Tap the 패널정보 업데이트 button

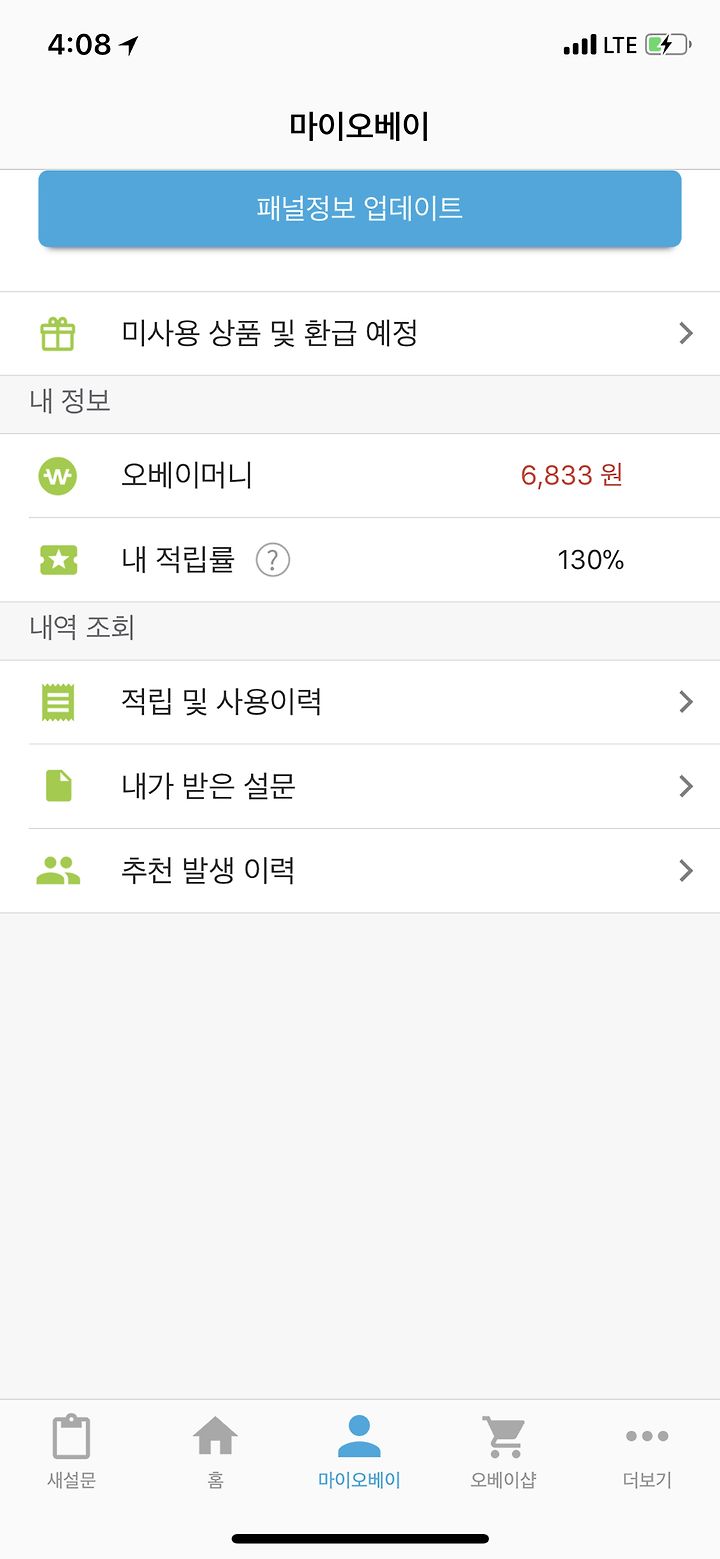click(360, 208)
